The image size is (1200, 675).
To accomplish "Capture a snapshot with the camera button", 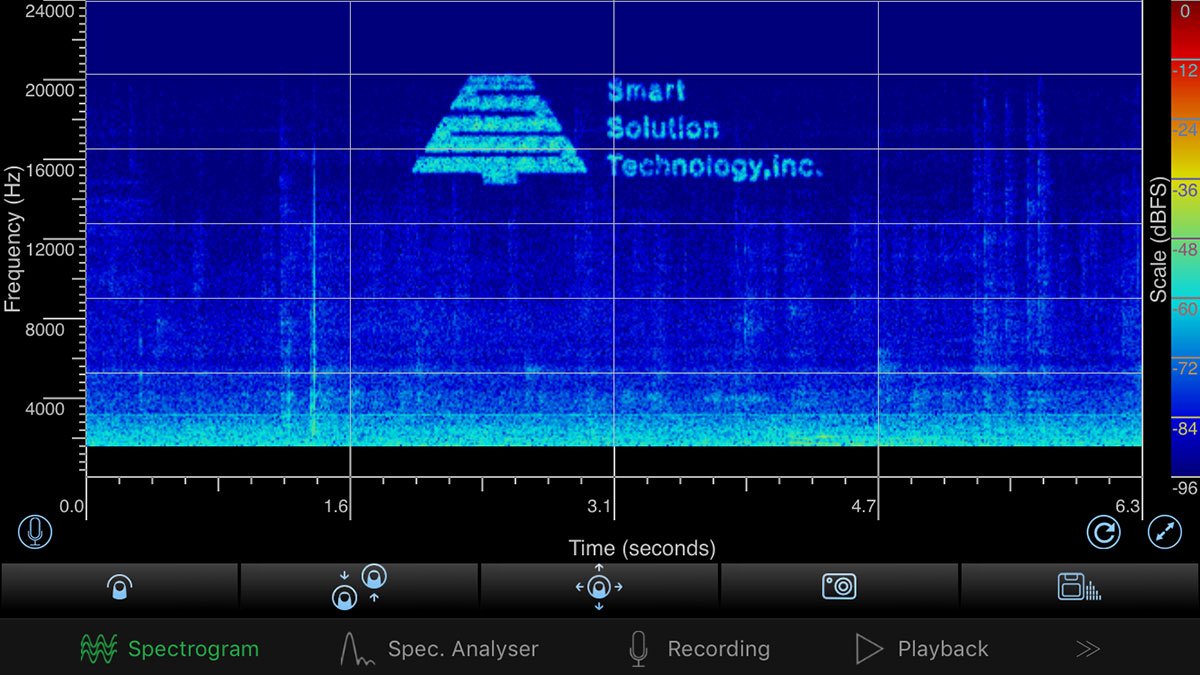I will click(x=839, y=587).
